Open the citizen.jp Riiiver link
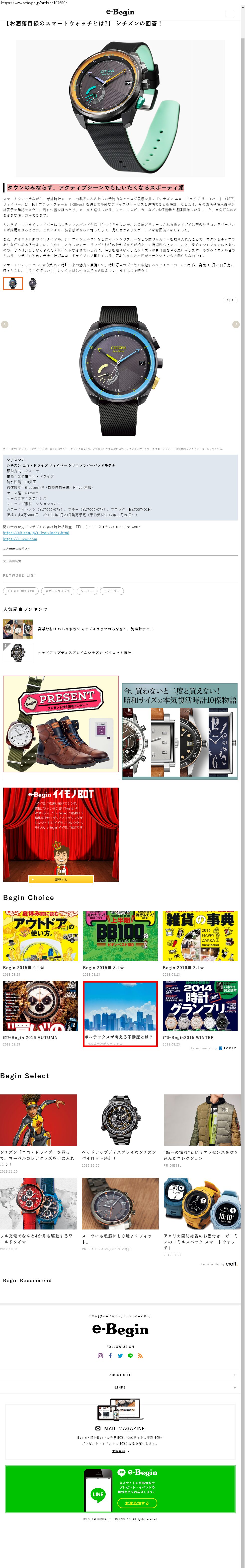Screen dimensions: 245x1568 [36, 532]
